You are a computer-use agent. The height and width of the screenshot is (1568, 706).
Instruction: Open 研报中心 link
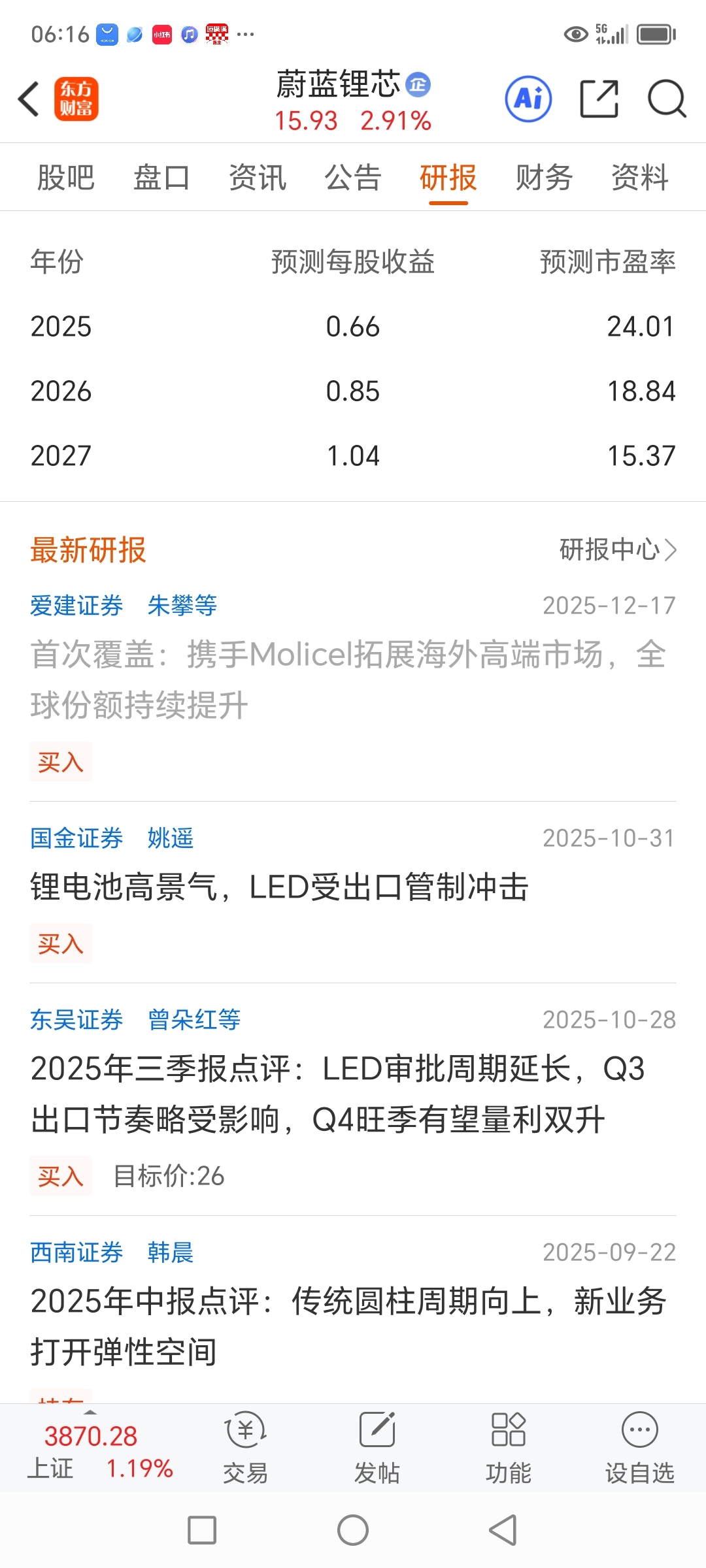617,550
